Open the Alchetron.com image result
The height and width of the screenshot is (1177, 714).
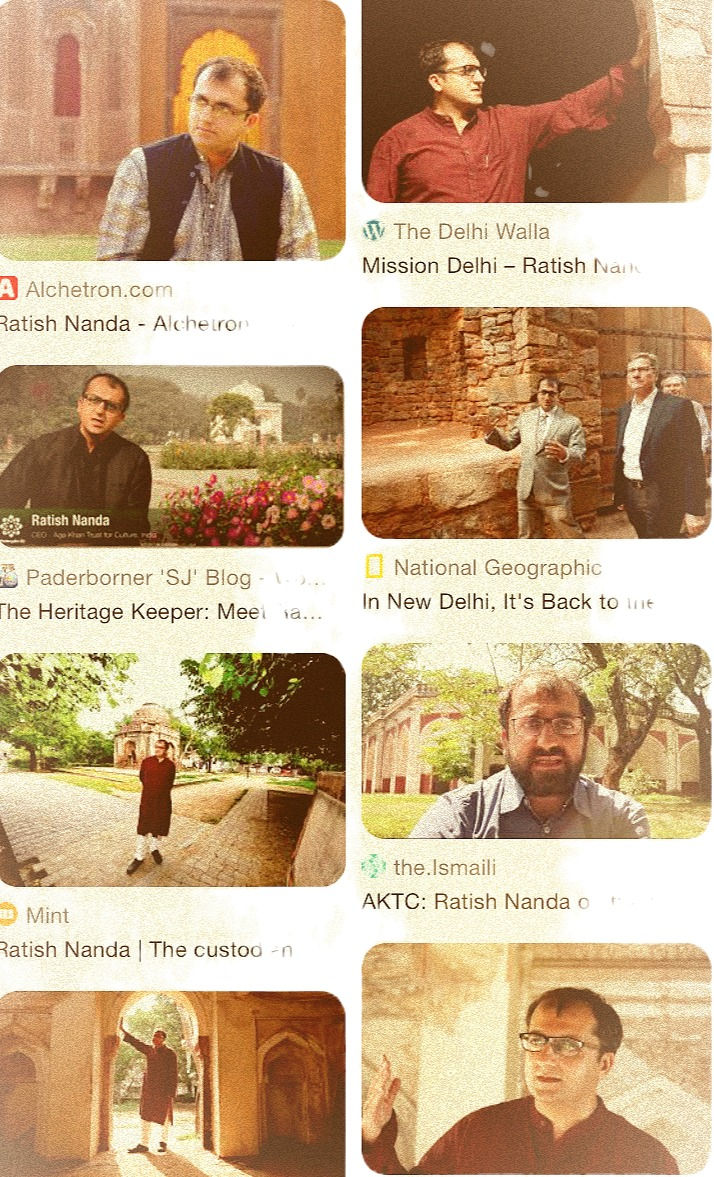click(172, 130)
